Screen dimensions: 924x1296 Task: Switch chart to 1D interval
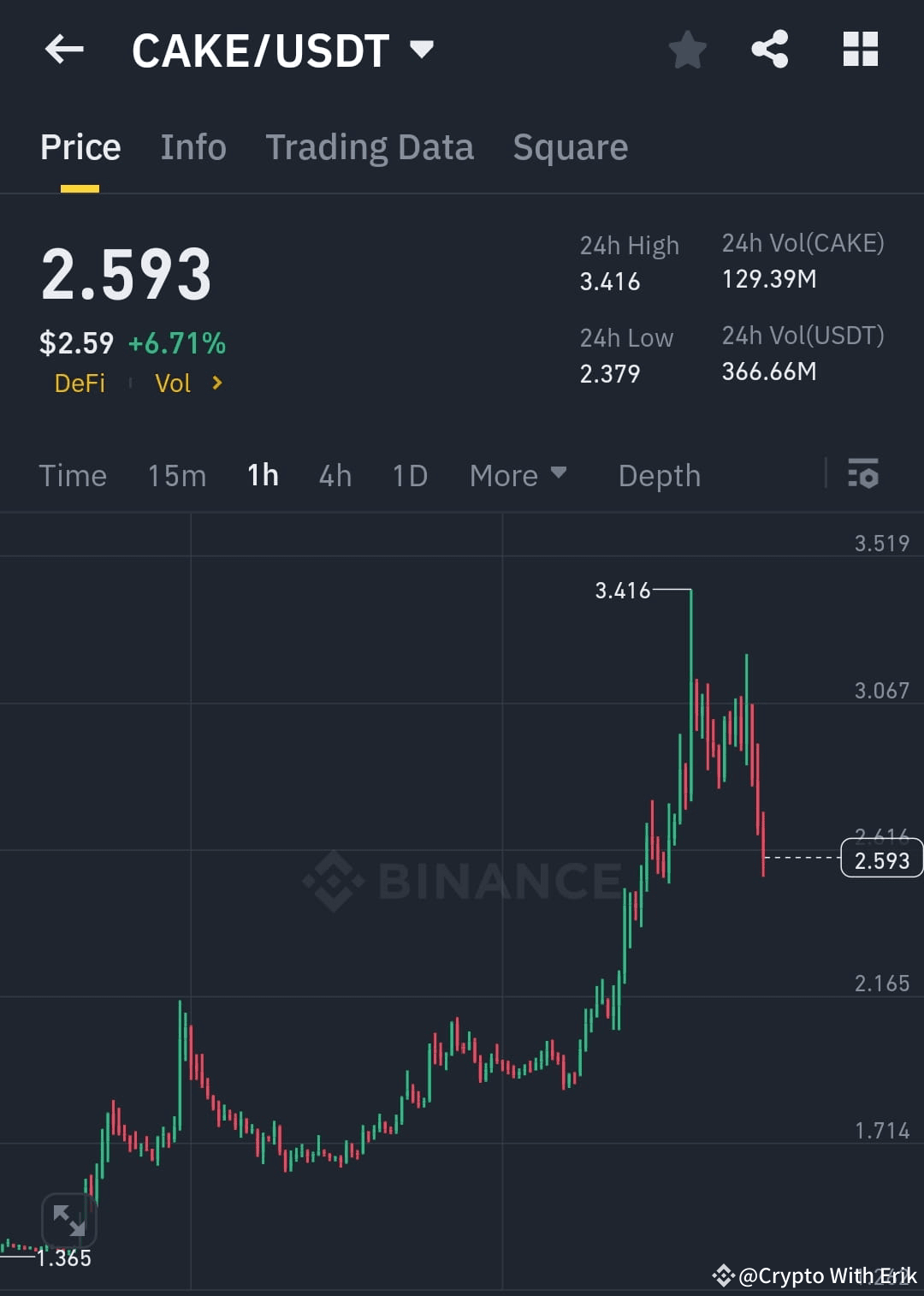click(409, 476)
